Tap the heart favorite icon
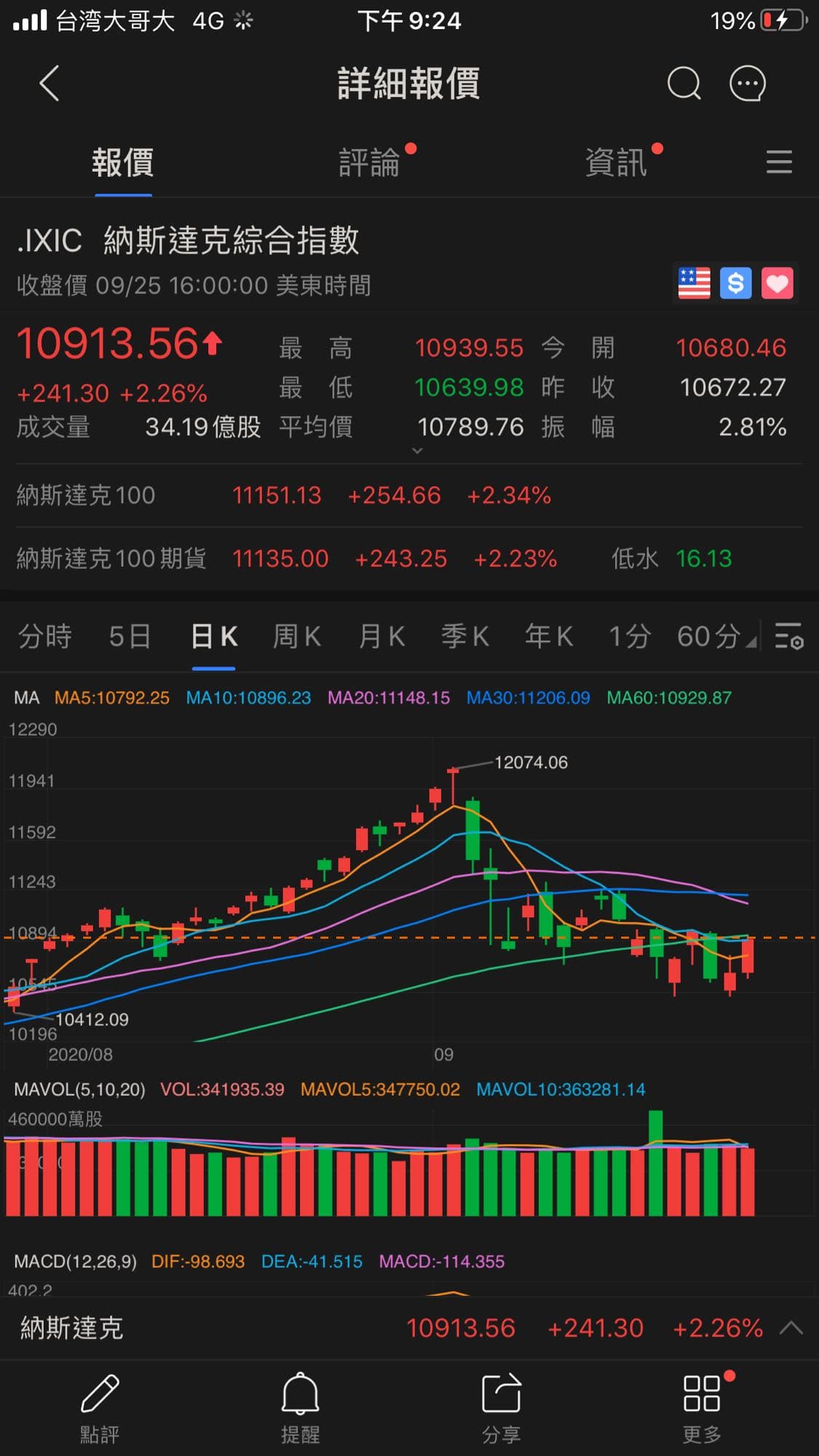This screenshot has height=1456, width=819. [x=777, y=283]
